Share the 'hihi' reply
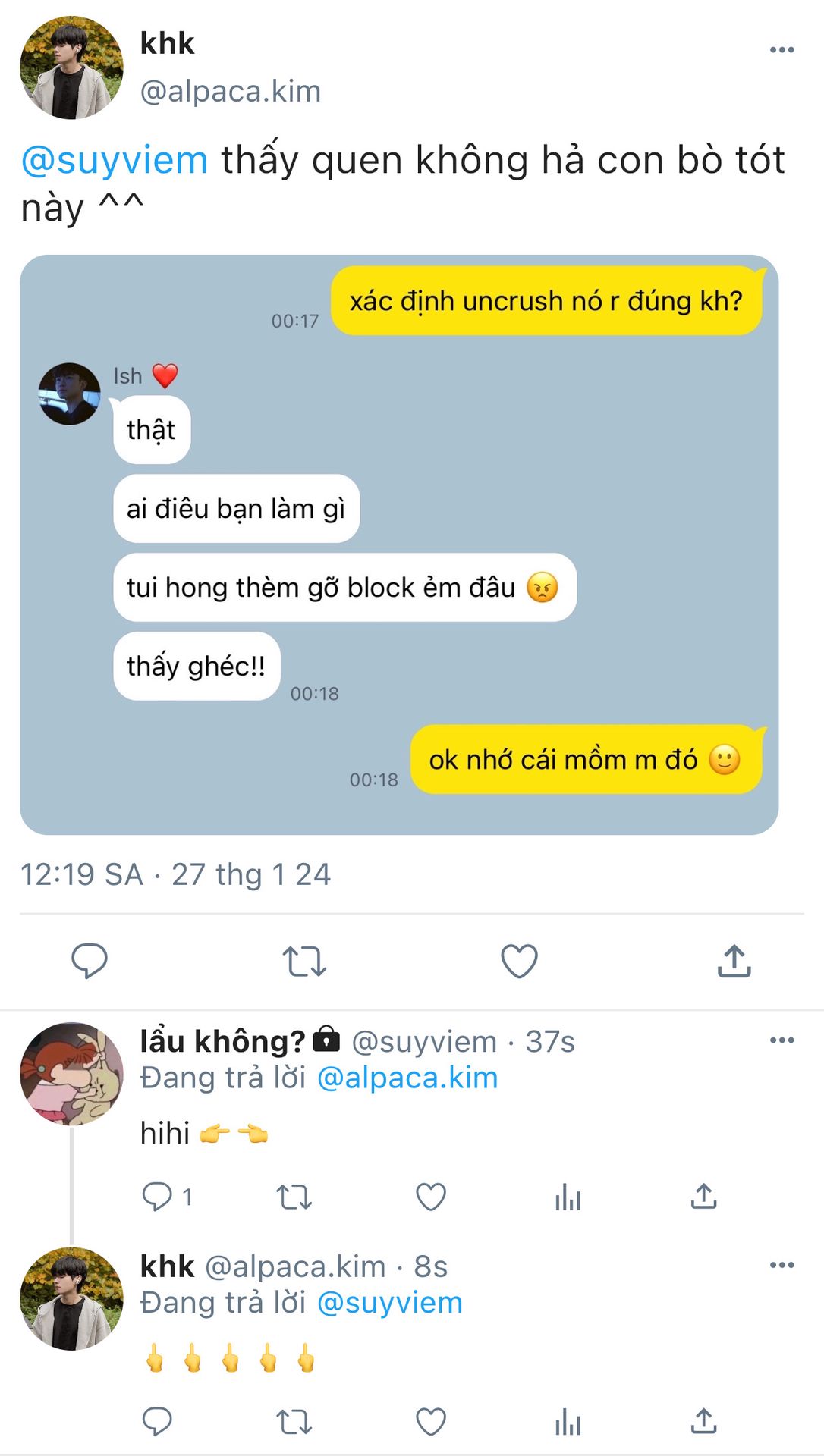The height and width of the screenshot is (1456, 824). [x=703, y=1197]
